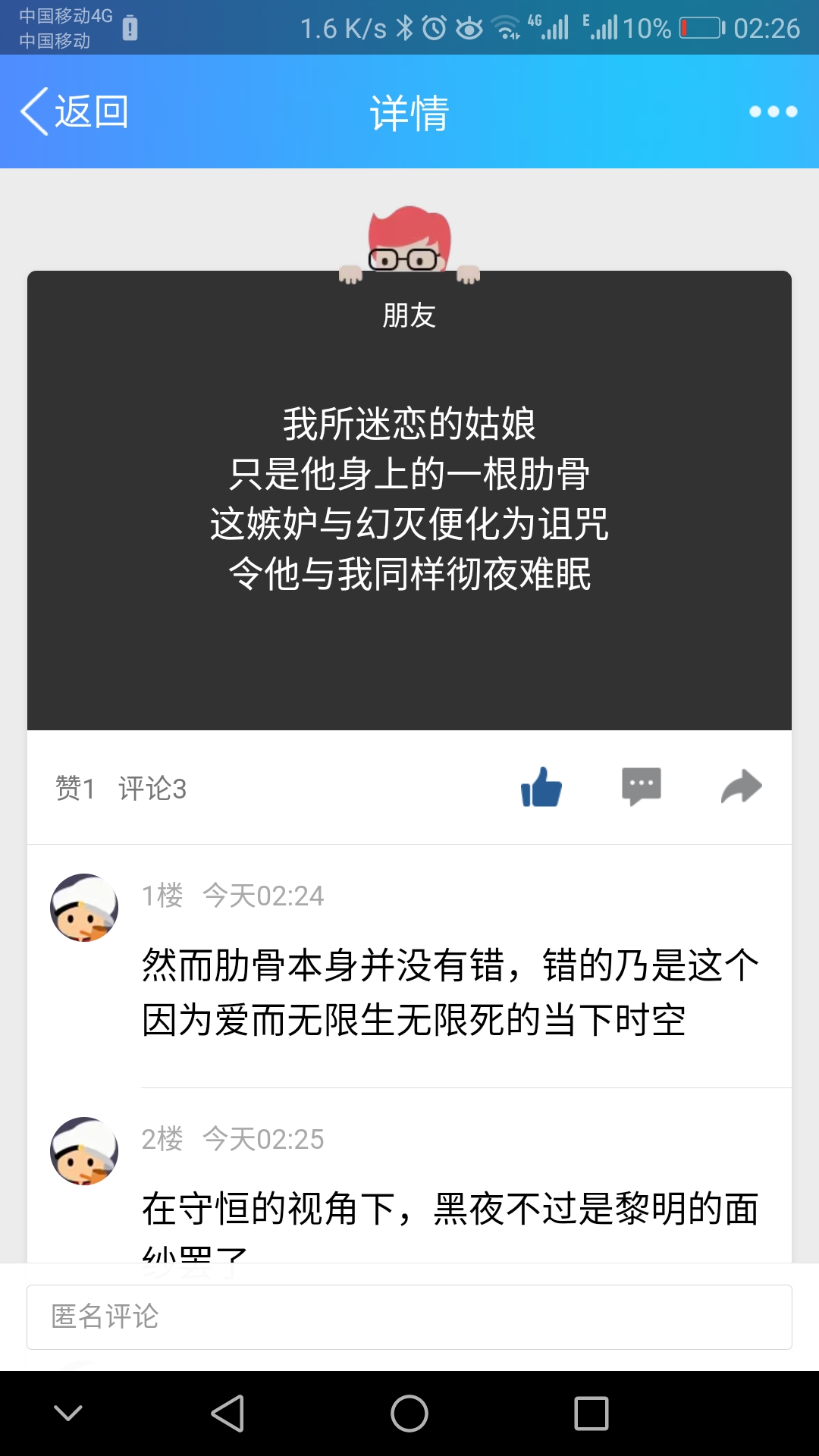The image size is (819, 1456).
Task: Share this post with arrow icon
Action: pos(741,787)
